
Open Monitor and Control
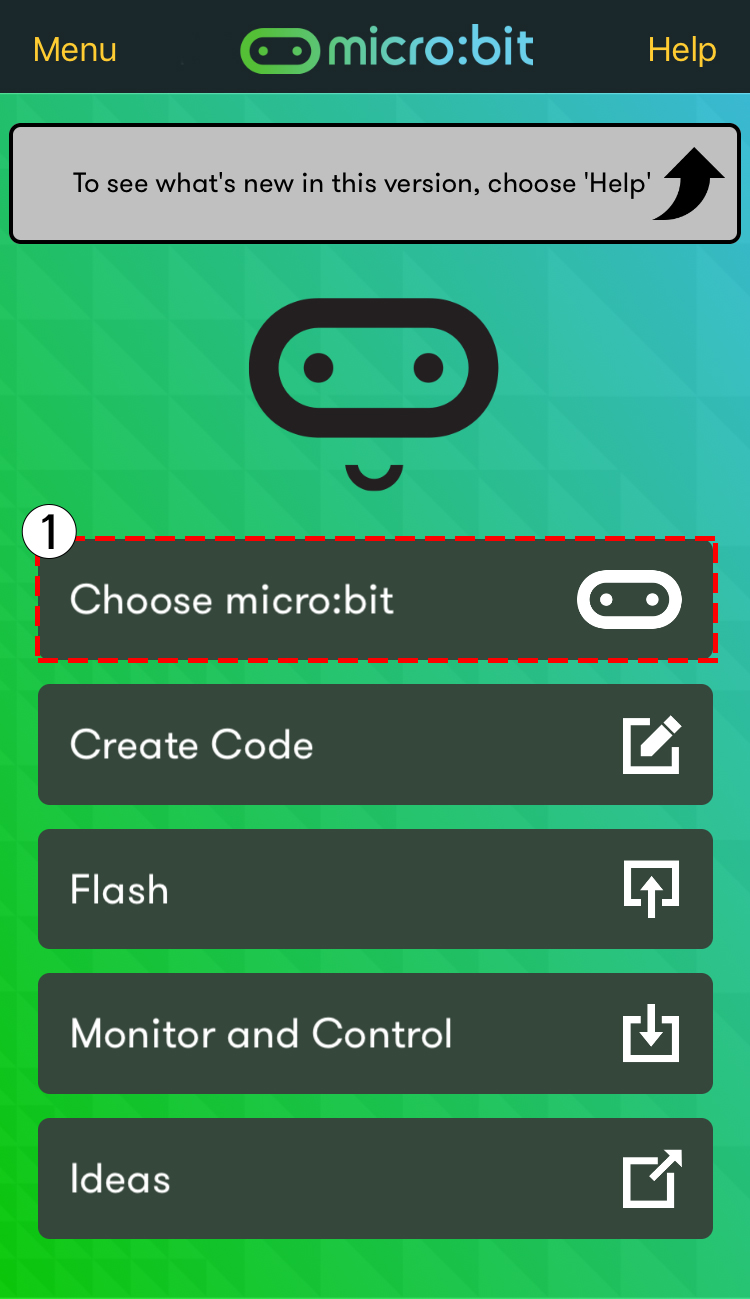(375, 1033)
